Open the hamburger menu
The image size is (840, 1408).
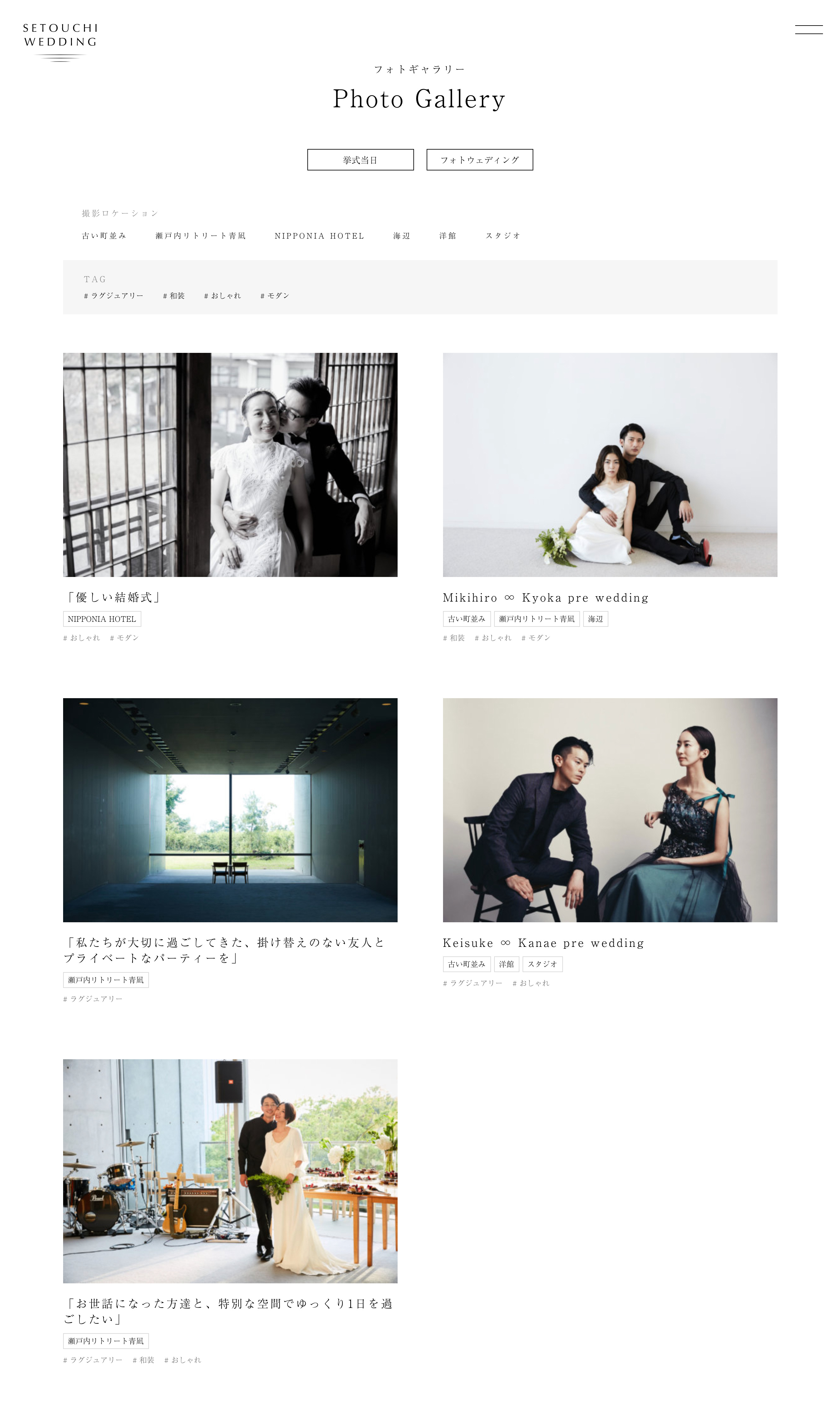pyautogui.click(x=808, y=30)
